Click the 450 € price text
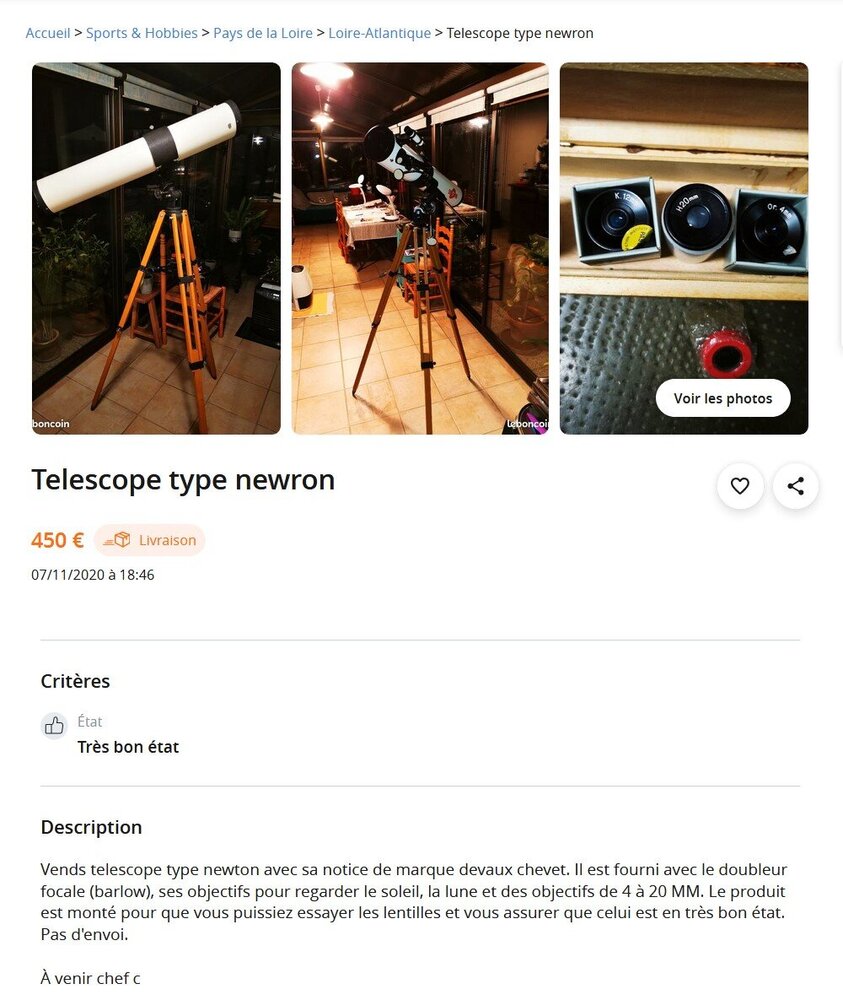Screen dimensions: 843x1000 point(57,540)
